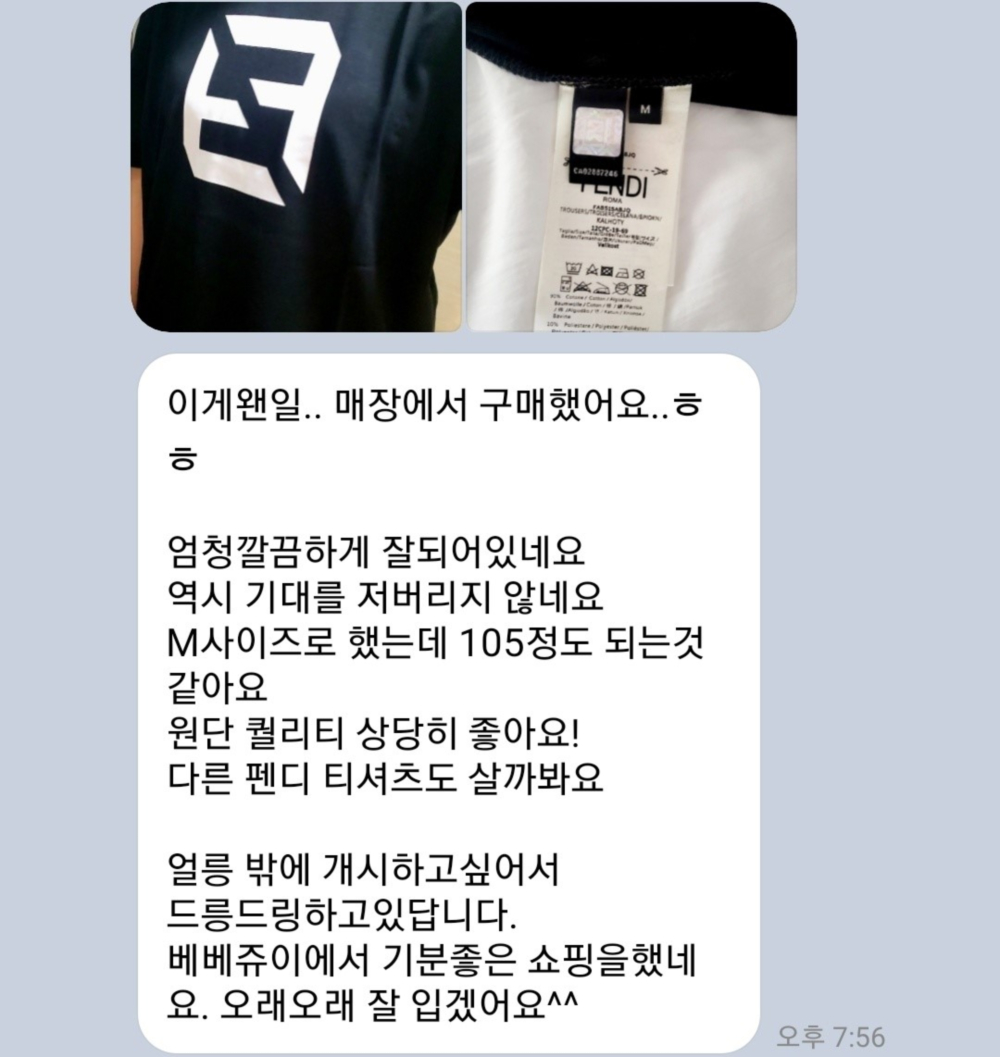The width and height of the screenshot is (1000, 1057).
Task: Open the Fendi care label photo
Action: coord(631,166)
